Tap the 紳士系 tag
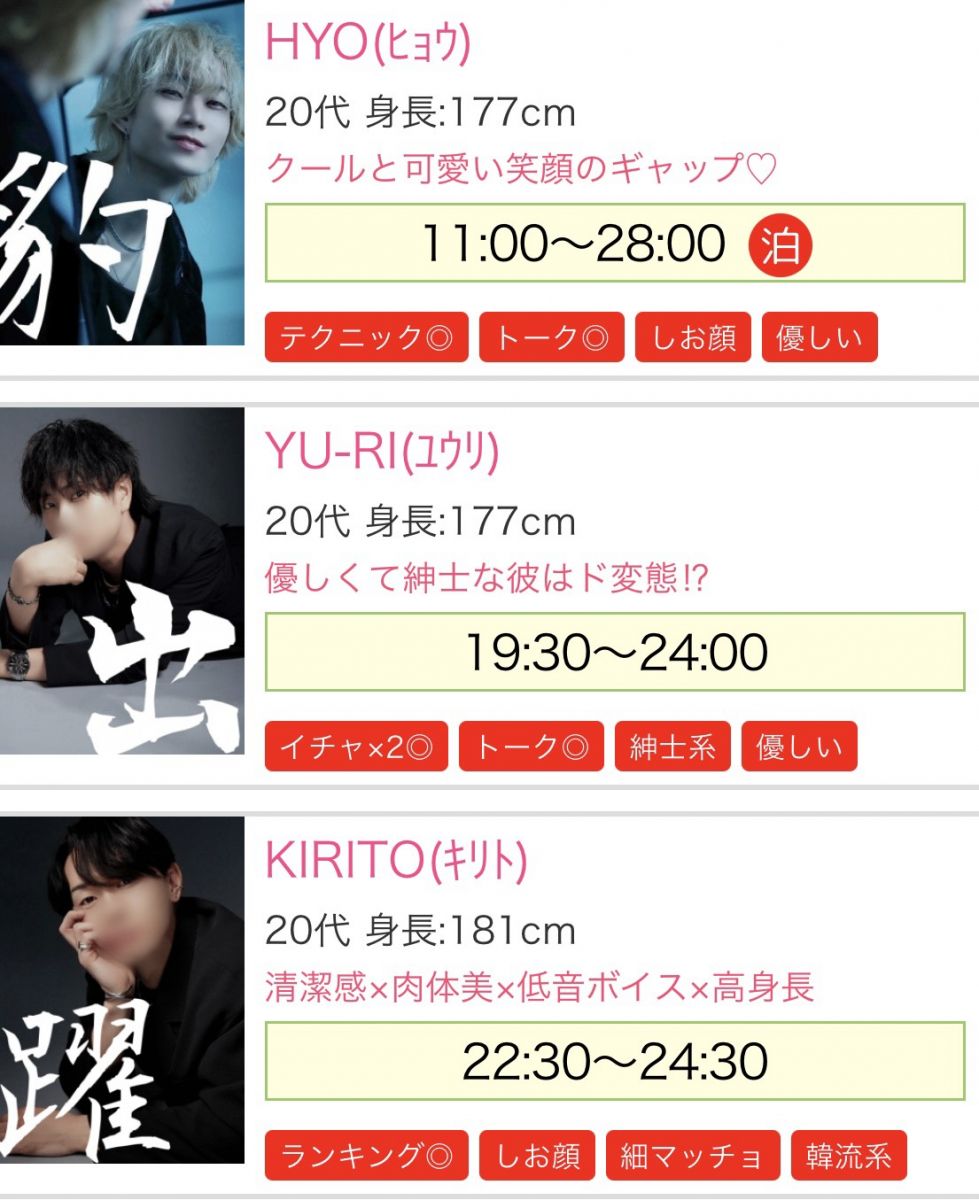The image size is (979, 1200). point(672,747)
